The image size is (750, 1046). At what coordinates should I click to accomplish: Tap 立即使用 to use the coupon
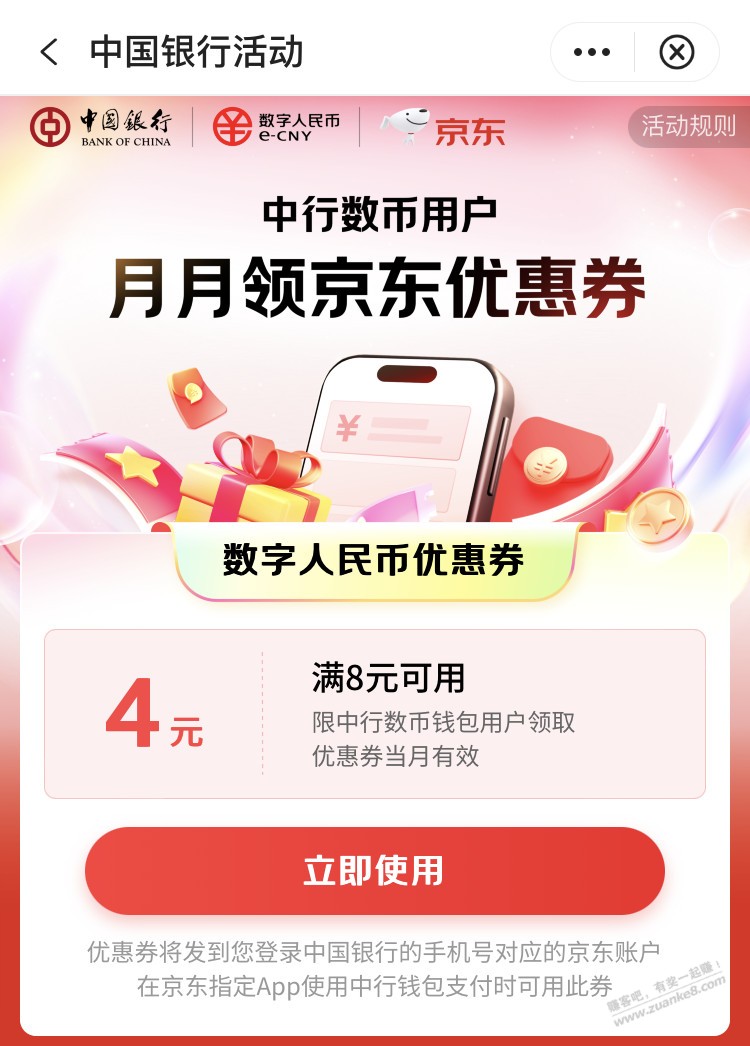pos(374,870)
